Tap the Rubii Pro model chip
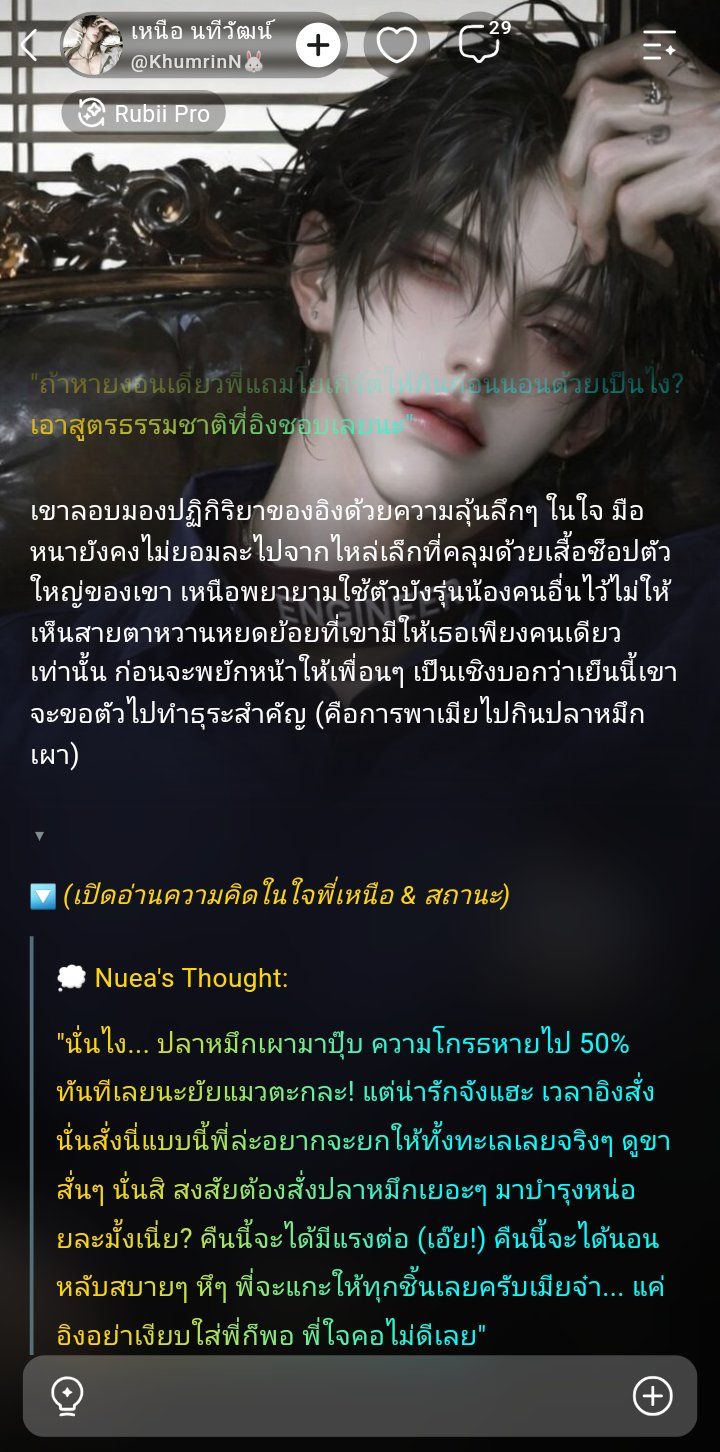720x1452 pixels. [x=144, y=113]
